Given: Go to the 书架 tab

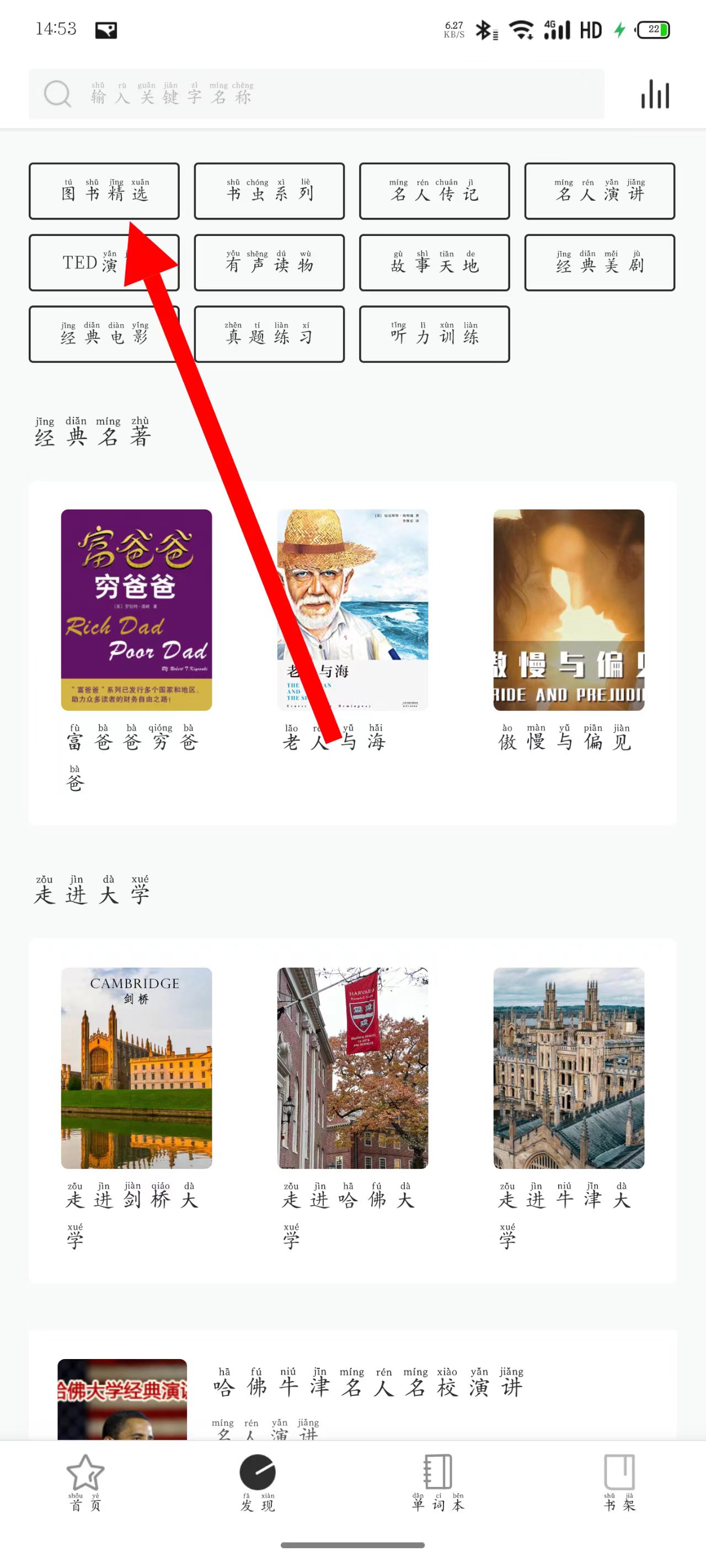Looking at the screenshot, I should [x=619, y=1483].
